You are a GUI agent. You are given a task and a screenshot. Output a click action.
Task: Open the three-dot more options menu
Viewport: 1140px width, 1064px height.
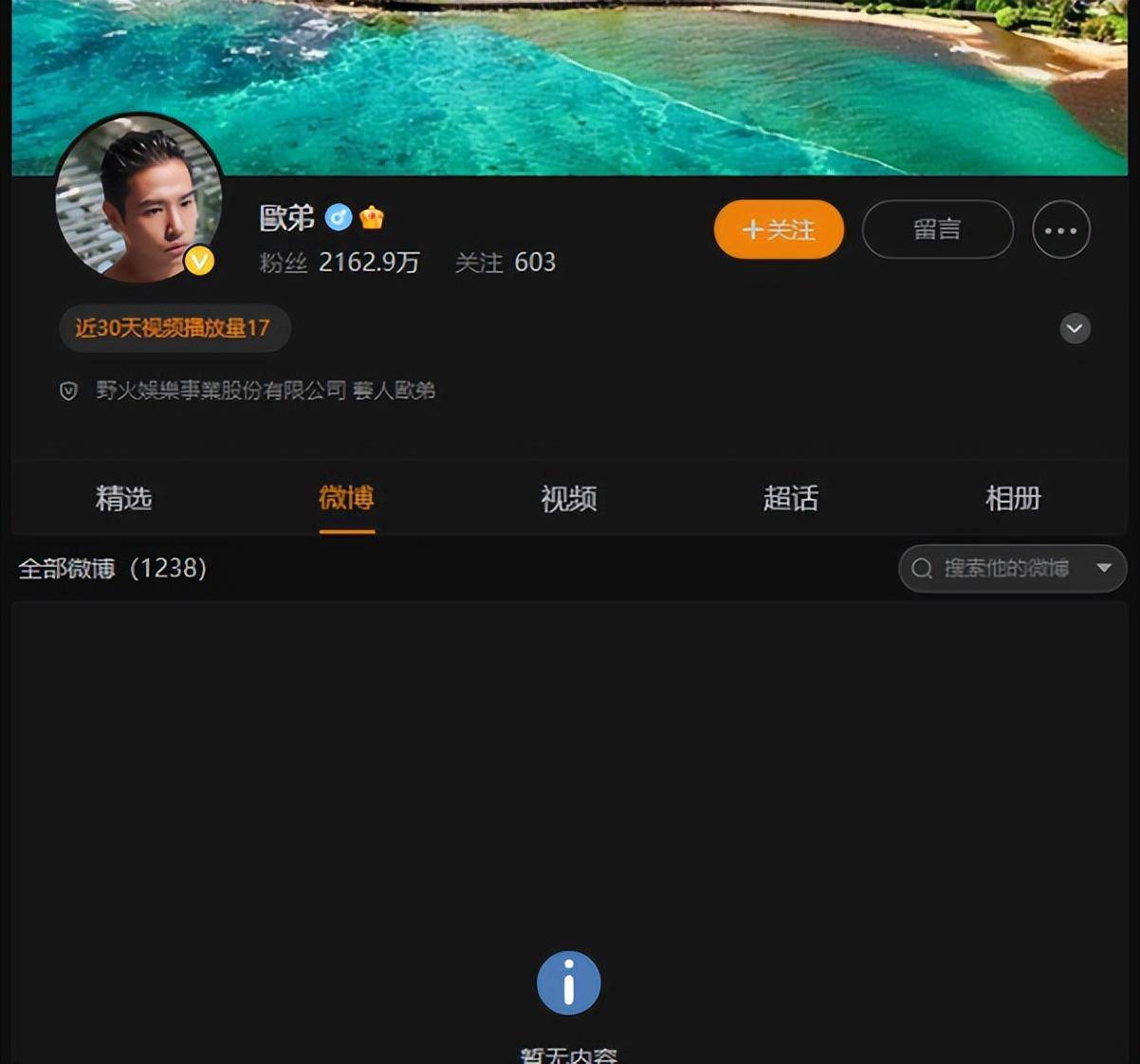coord(1060,229)
